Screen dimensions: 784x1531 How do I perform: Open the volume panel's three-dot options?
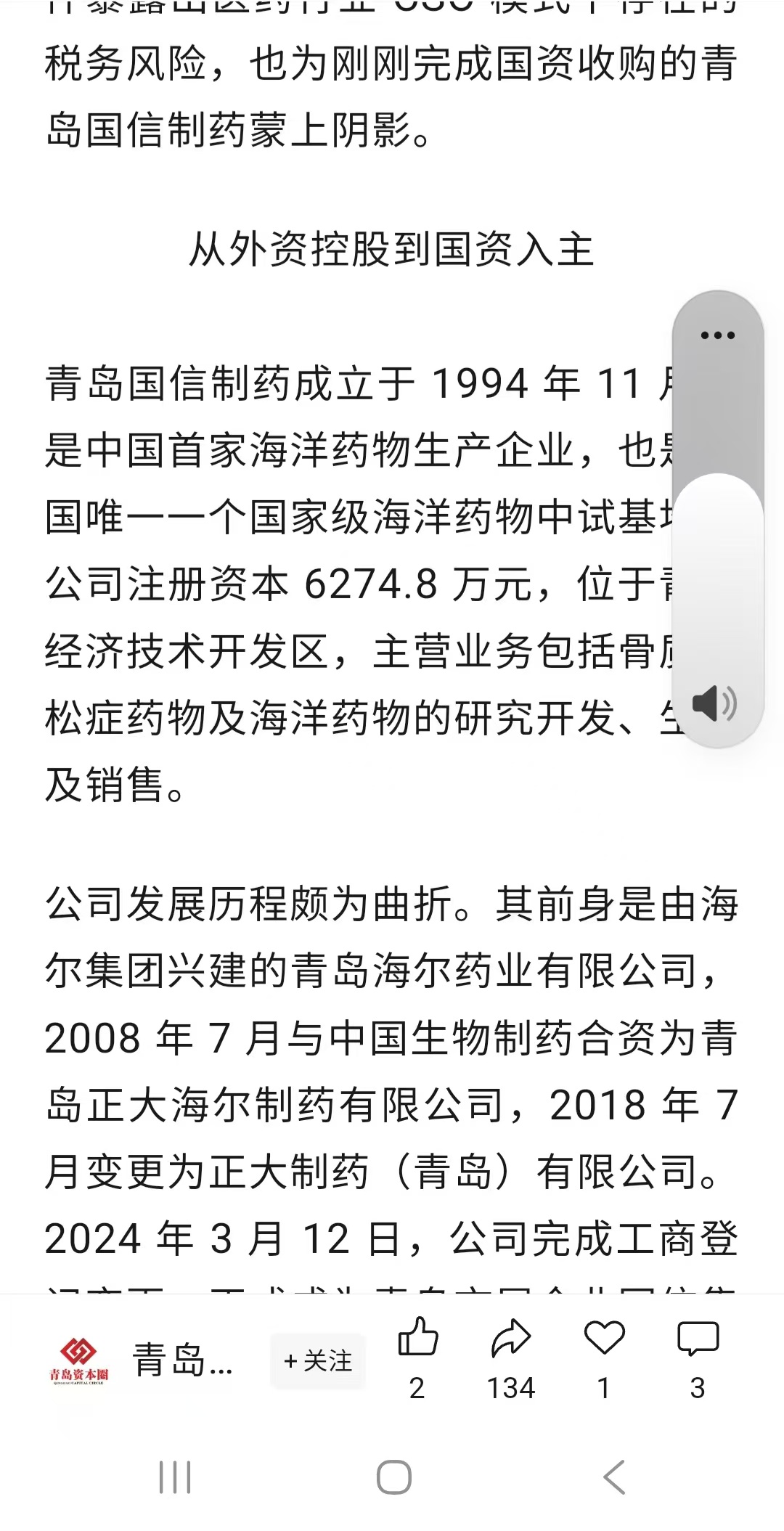pos(717,335)
